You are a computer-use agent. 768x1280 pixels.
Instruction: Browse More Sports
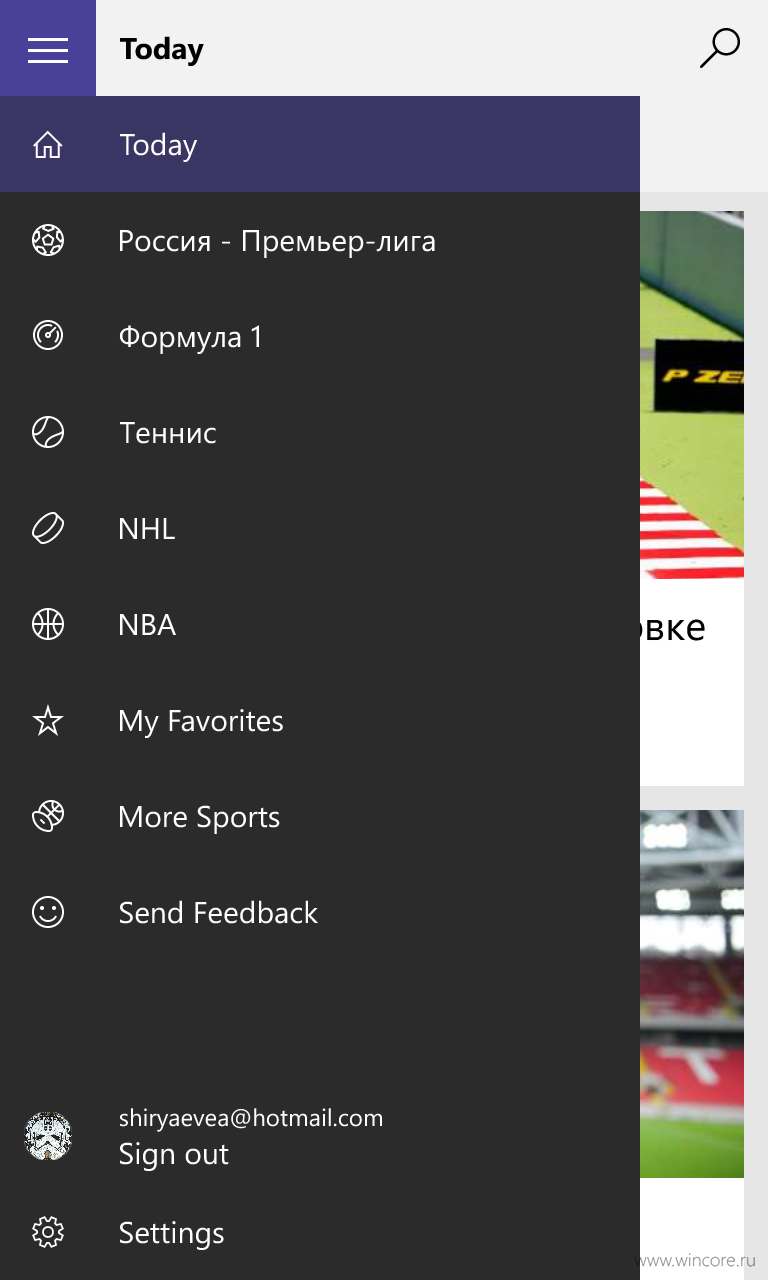coord(320,816)
